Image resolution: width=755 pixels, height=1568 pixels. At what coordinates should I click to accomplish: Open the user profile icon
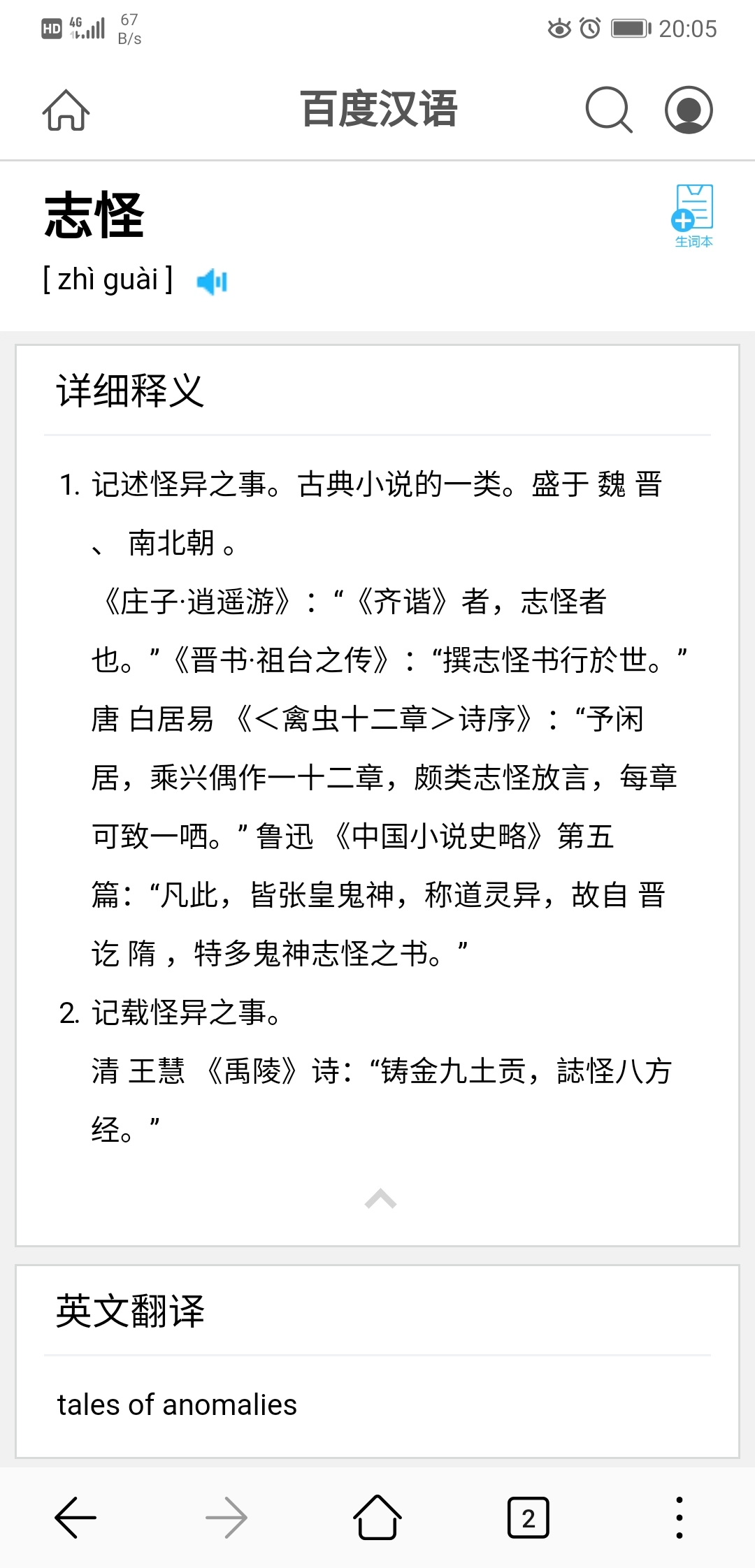pyautogui.click(x=689, y=110)
